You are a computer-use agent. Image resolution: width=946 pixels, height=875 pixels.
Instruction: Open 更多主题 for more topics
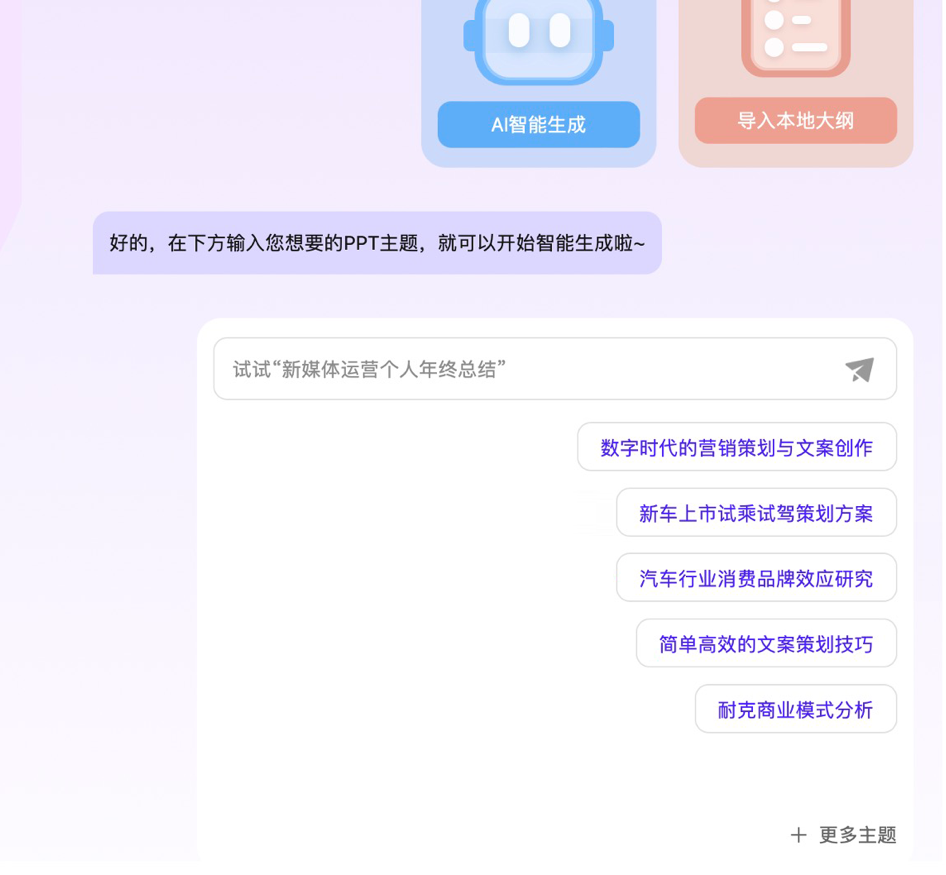pyautogui.click(x=843, y=835)
